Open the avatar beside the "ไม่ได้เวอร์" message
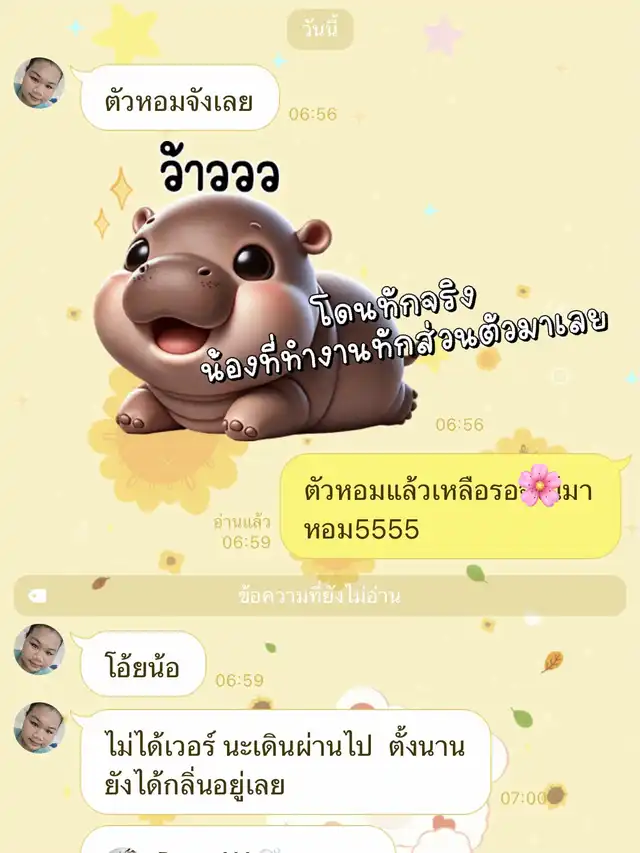 [39, 728]
